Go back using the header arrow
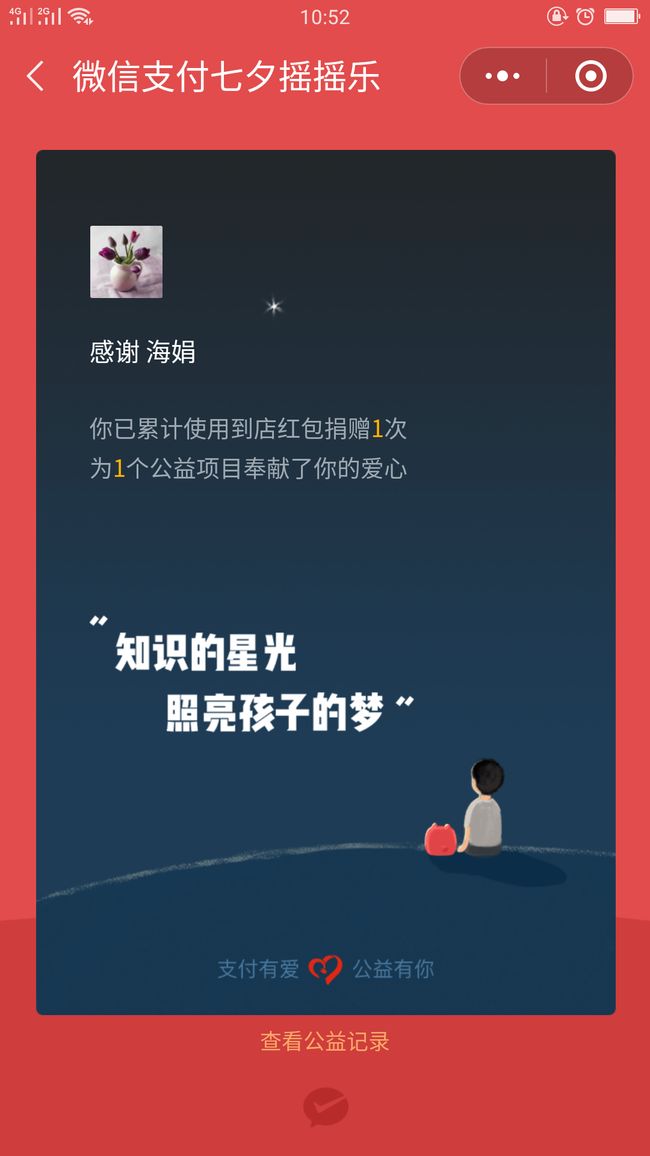The width and height of the screenshot is (650, 1156). (x=35, y=76)
